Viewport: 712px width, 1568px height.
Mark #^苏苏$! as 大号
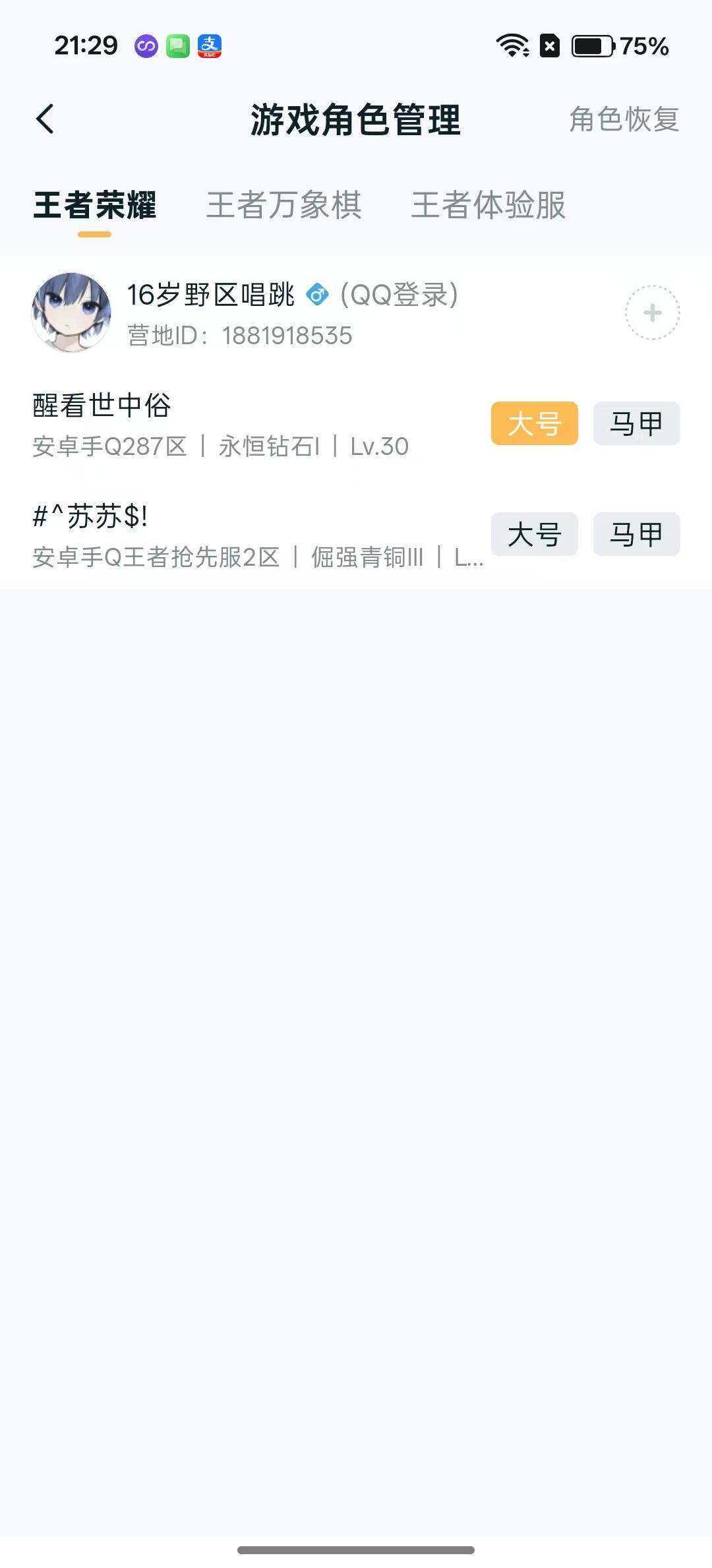[534, 534]
